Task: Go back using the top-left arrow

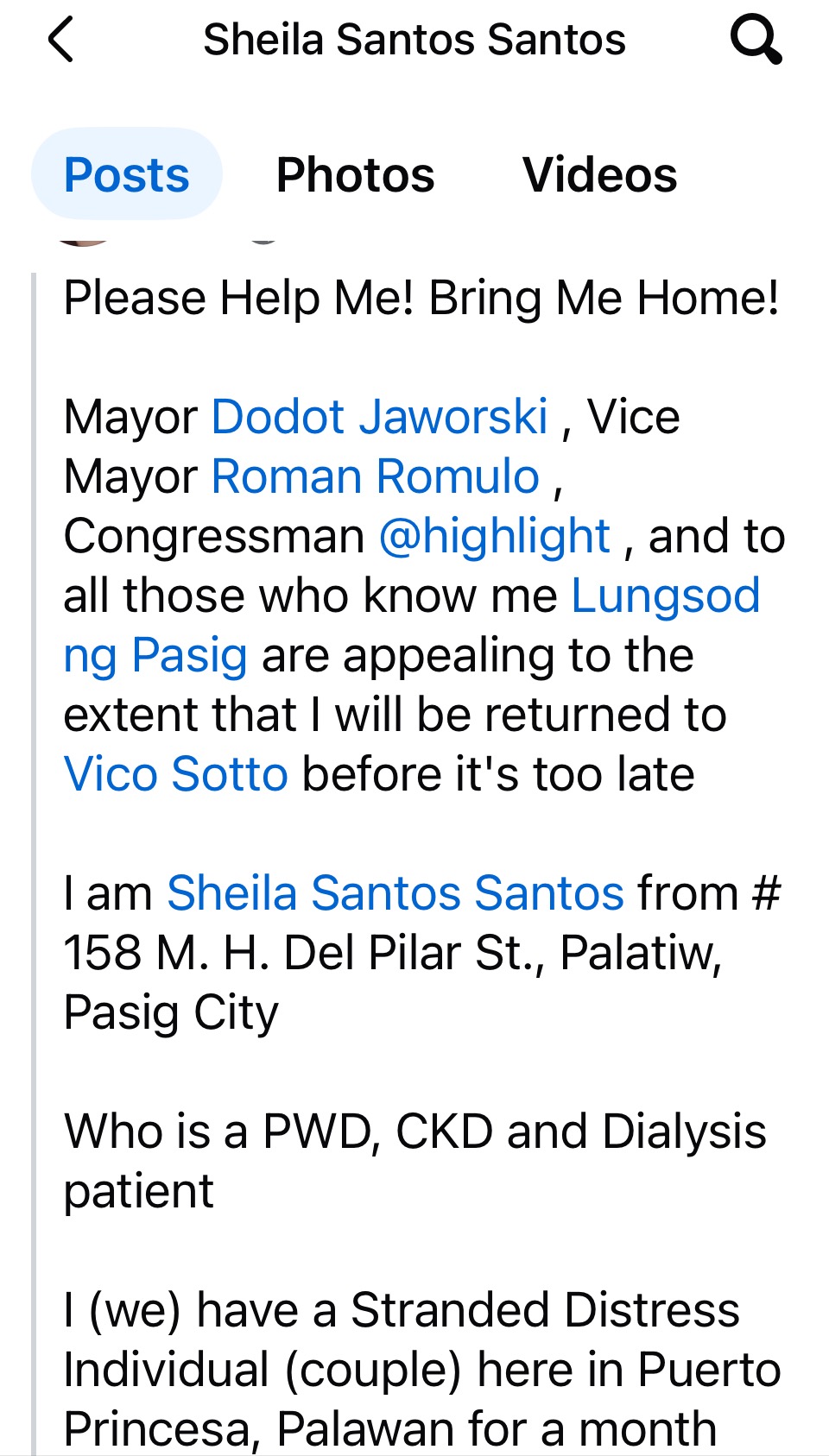Action: (x=61, y=41)
